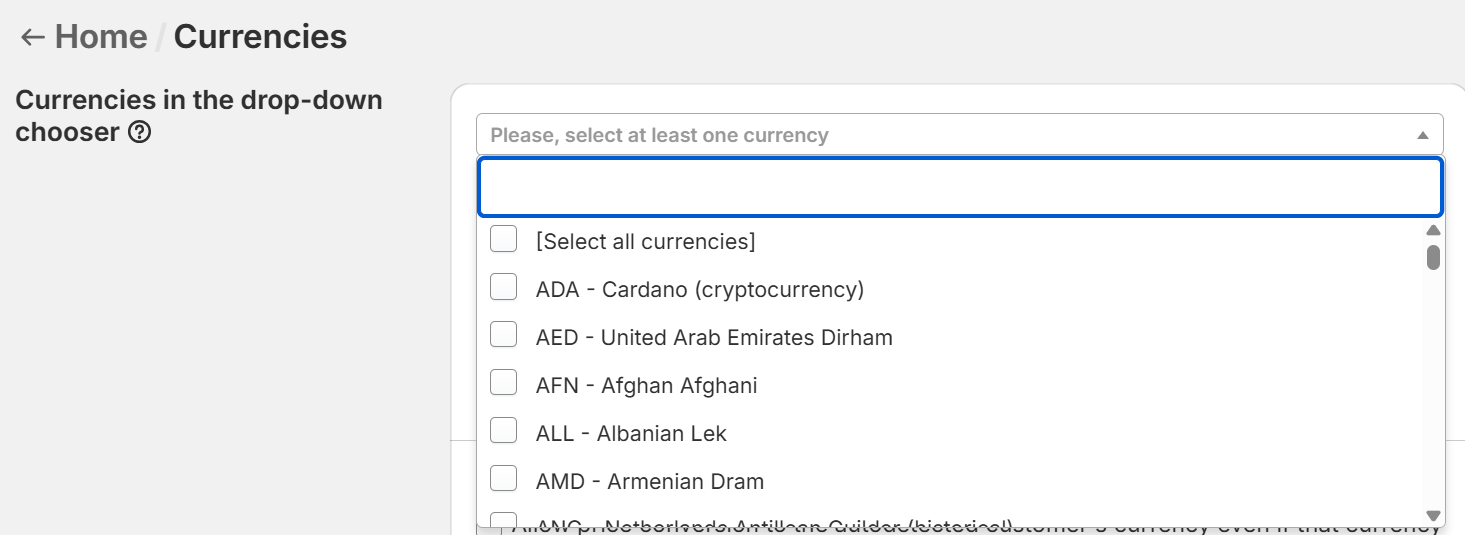Select ADA - Cardano cryptocurrency
The image size is (1465, 535).
[x=504, y=288]
